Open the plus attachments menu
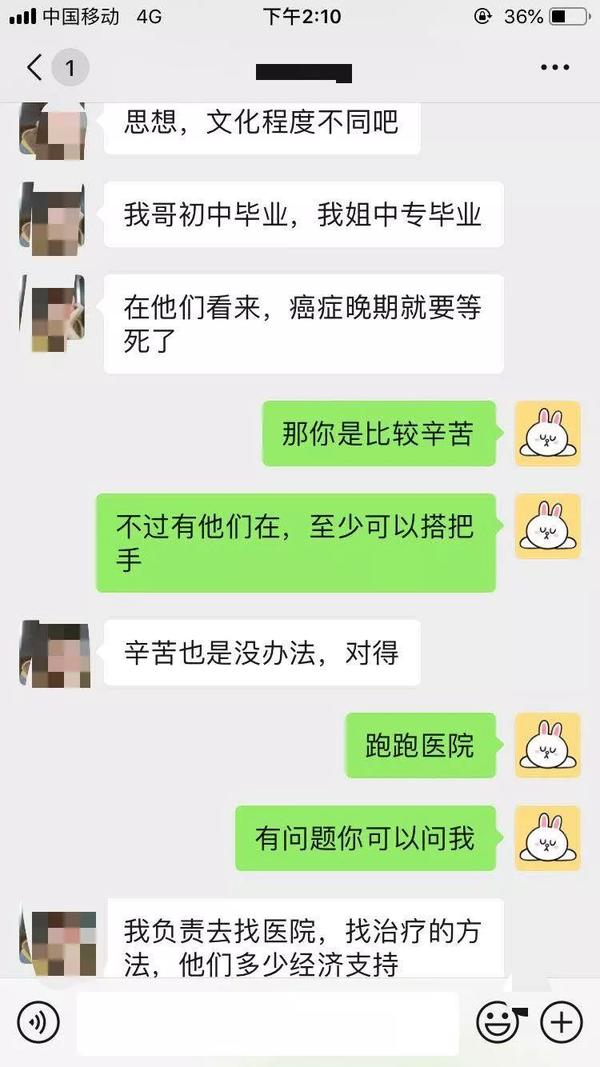 tap(561, 1022)
